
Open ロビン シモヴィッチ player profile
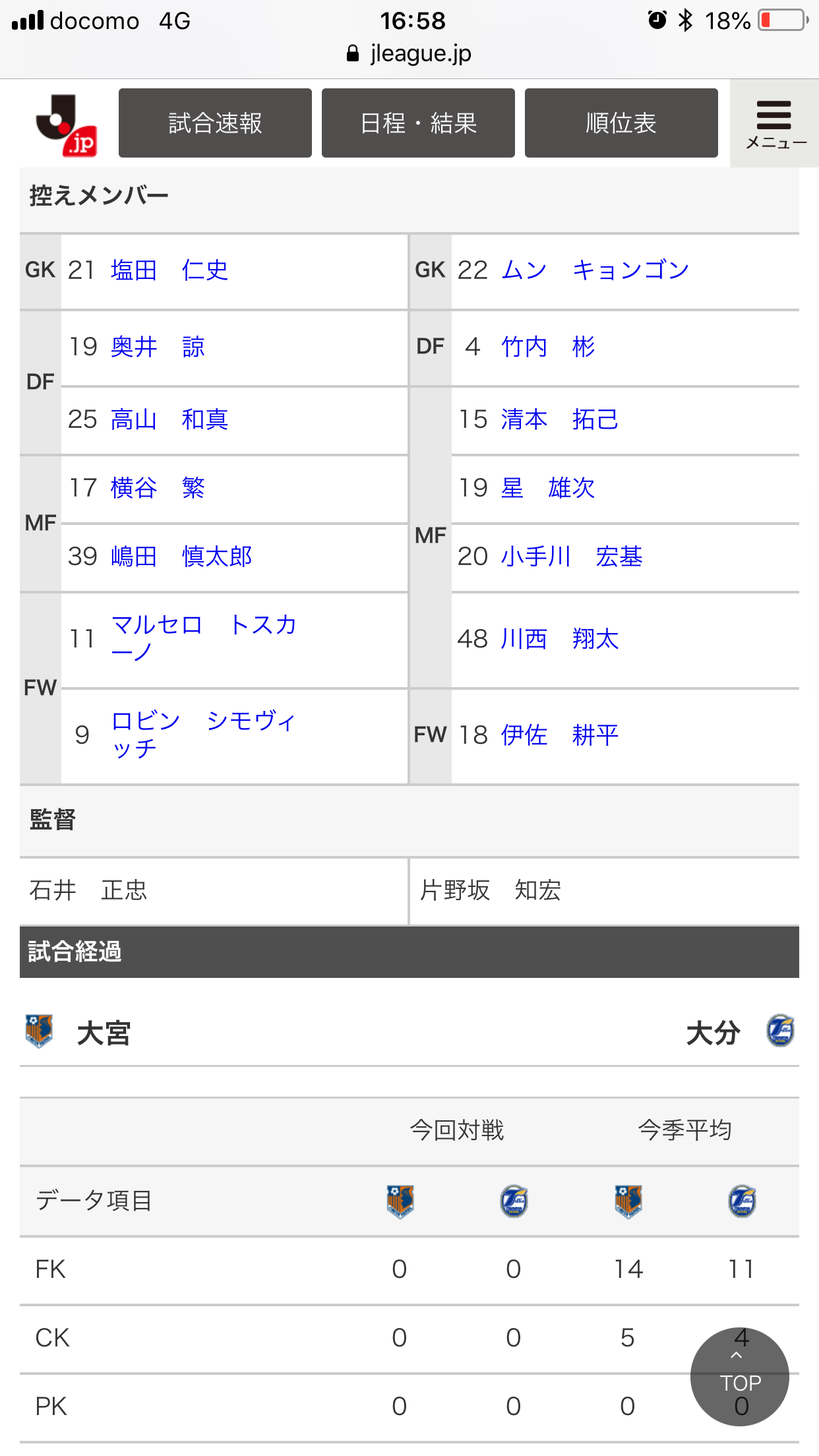(203, 733)
